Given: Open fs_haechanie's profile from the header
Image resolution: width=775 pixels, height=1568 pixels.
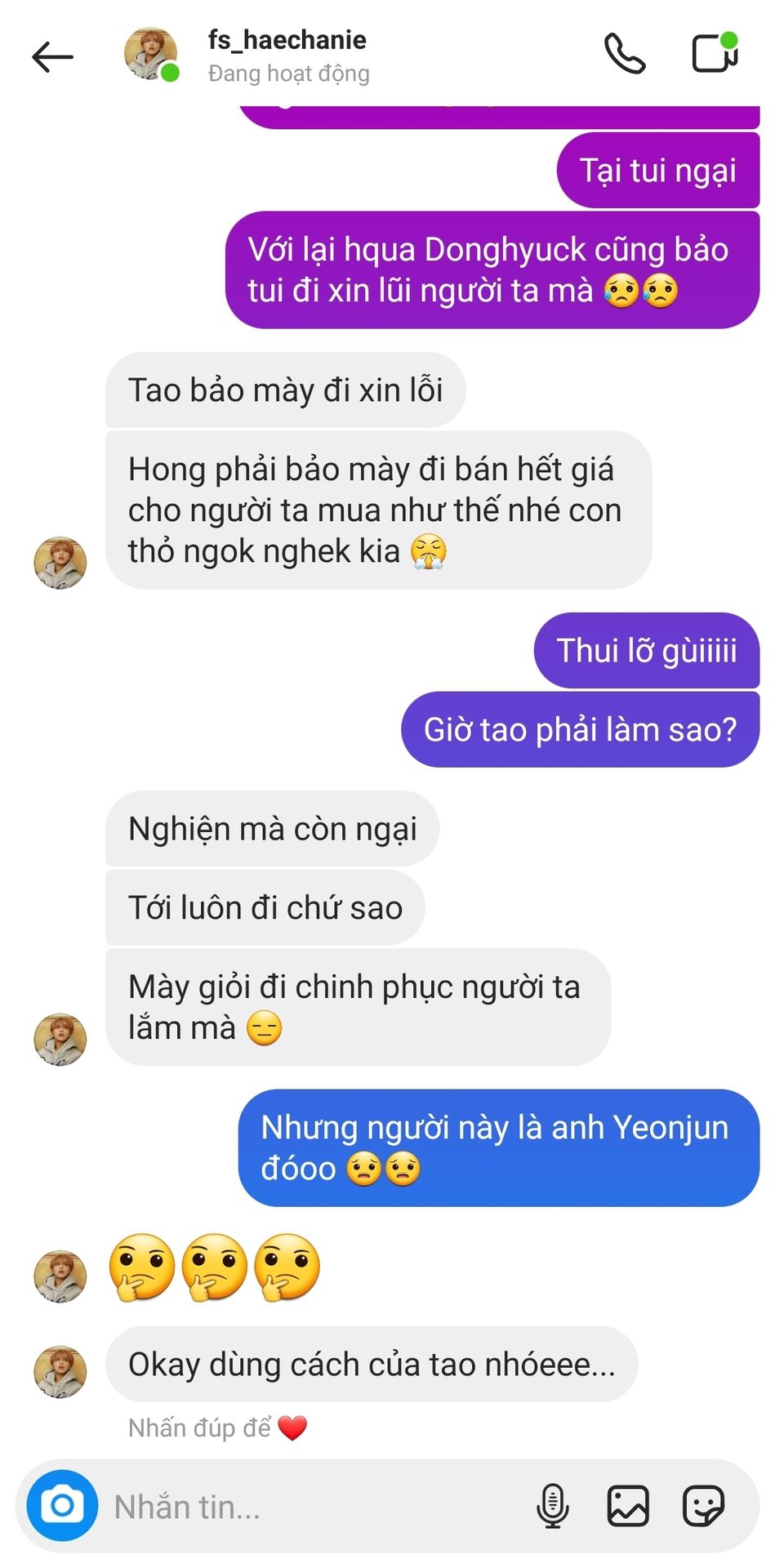Looking at the screenshot, I should [286, 55].
